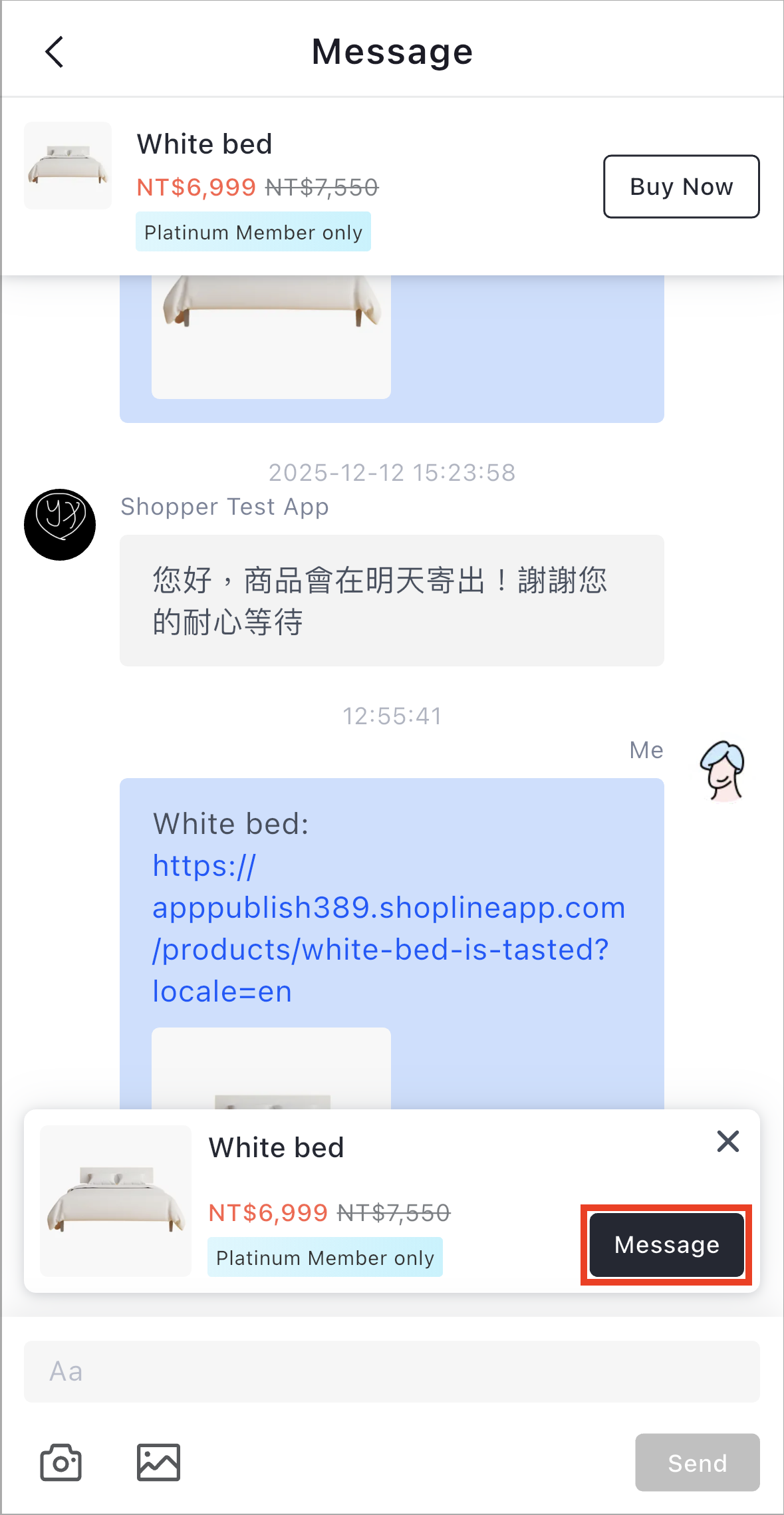This screenshot has height=1515, width=784.
Task: Open the camera to take photo
Action: point(61,1462)
